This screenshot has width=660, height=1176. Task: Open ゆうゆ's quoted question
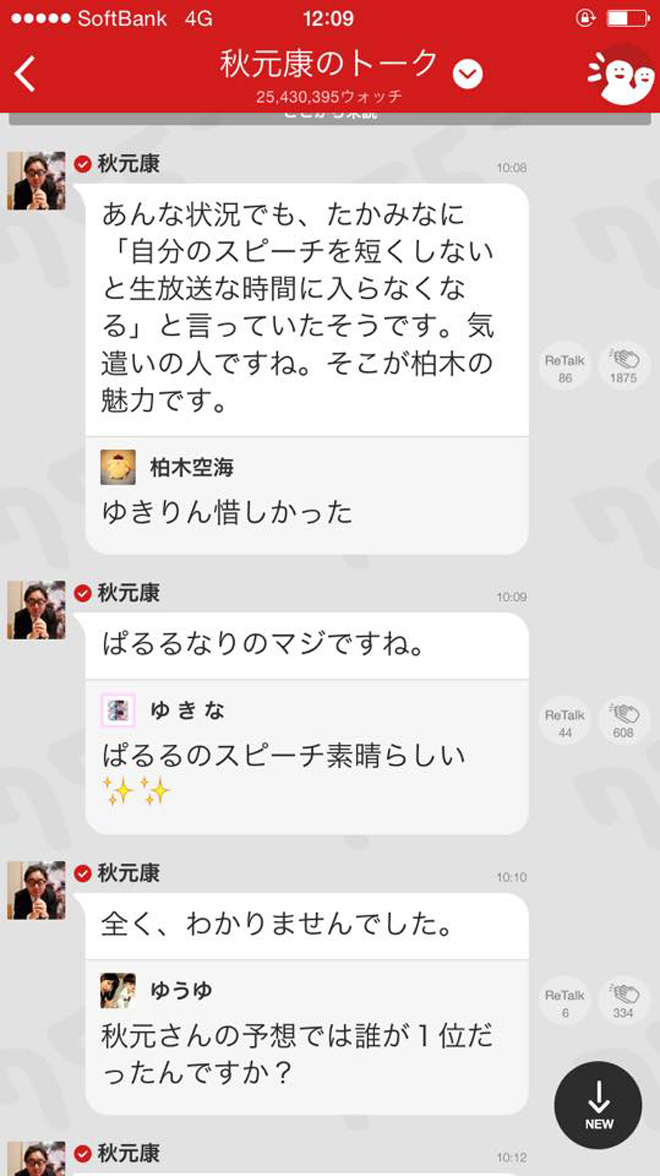(306, 1036)
